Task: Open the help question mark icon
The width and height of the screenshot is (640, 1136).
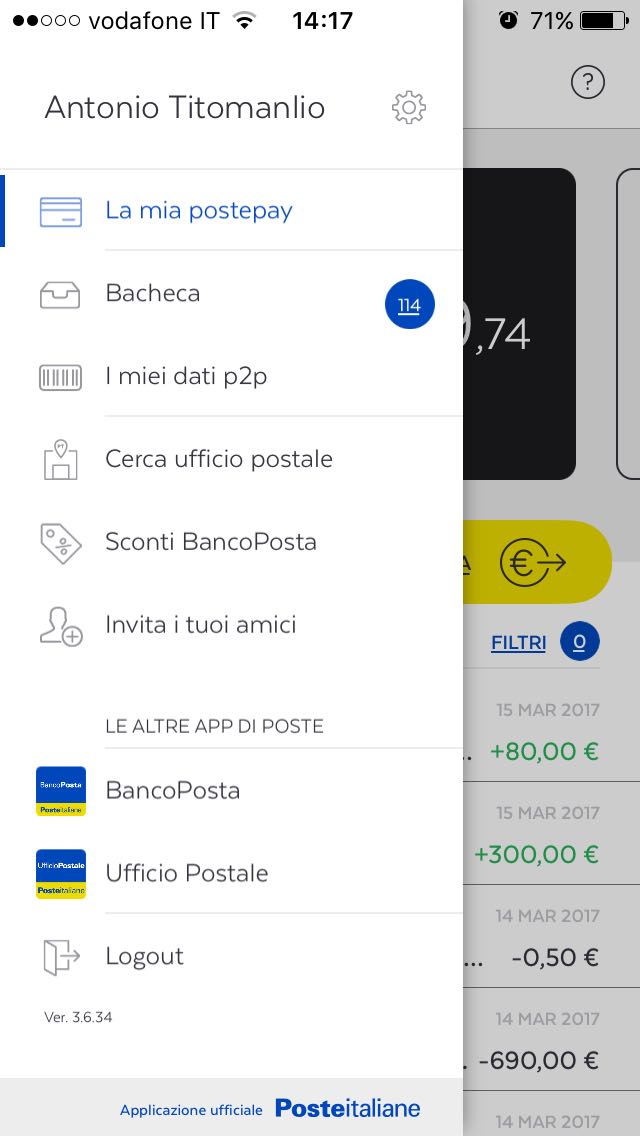Action: click(588, 82)
